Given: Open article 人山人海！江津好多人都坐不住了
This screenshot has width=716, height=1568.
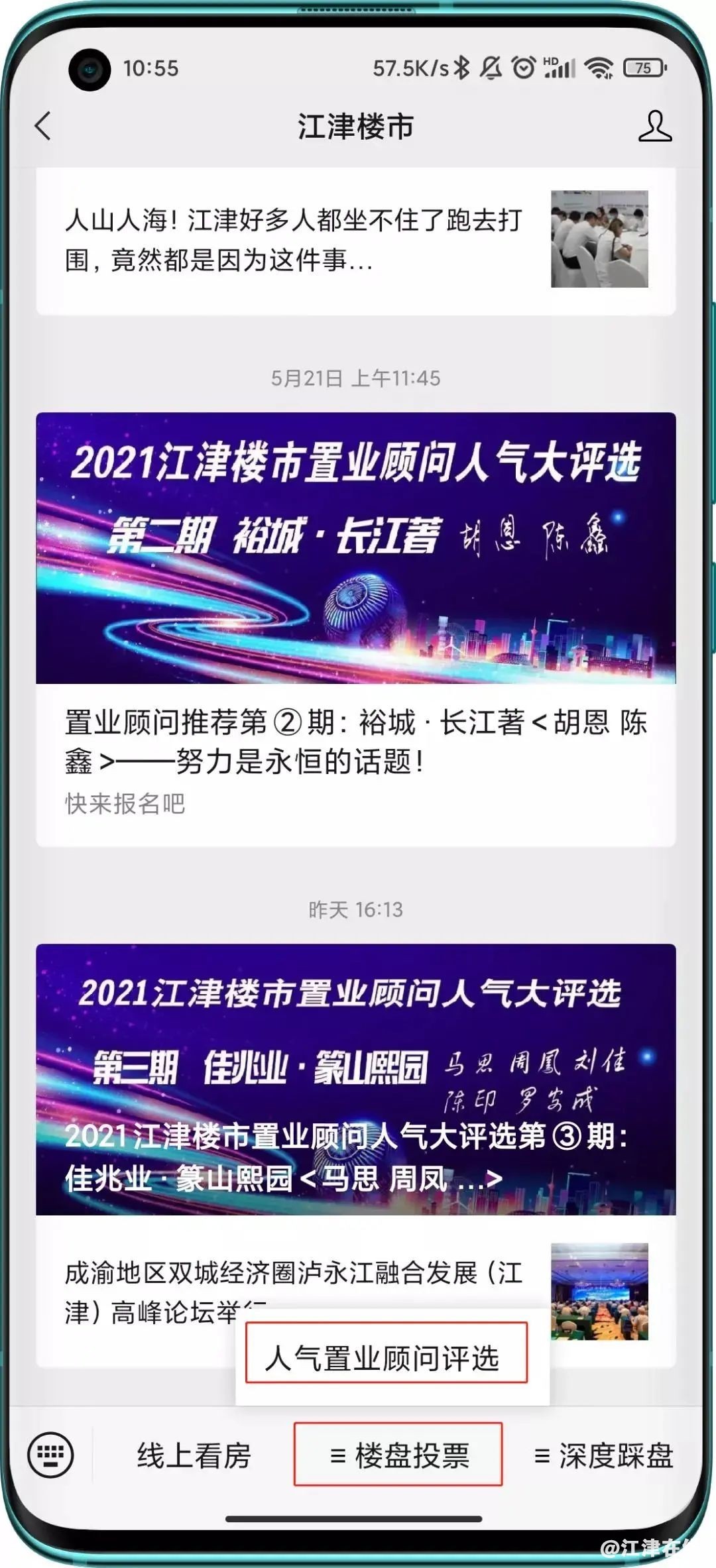Looking at the screenshot, I should pyautogui.click(x=355, y=240).
